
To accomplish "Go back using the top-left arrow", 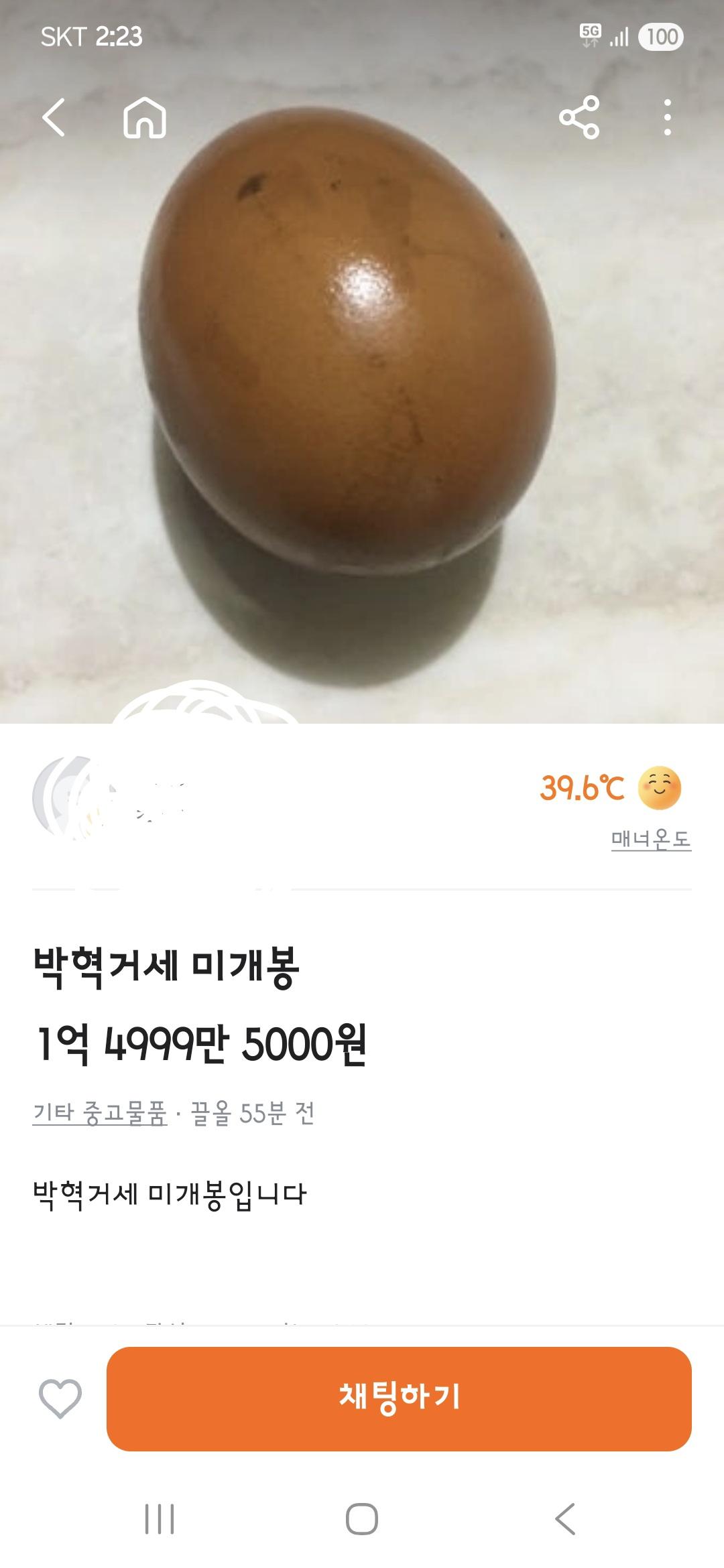I will click(x=54, y=118).
